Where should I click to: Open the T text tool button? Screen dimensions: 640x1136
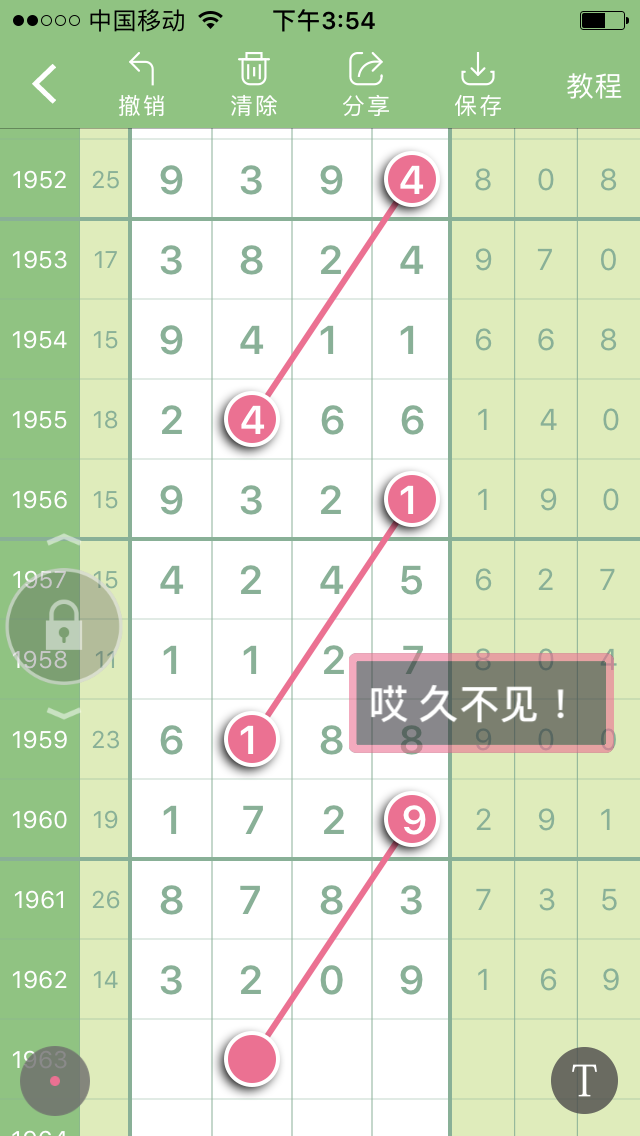(584, 1080)
